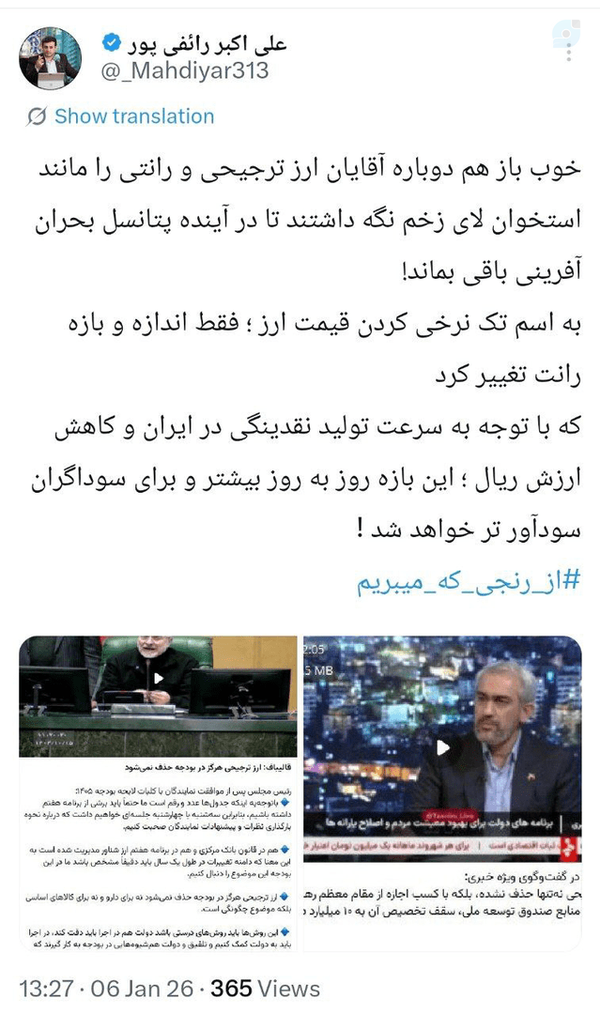Play the parliament video on the left

(x=158, y=678)
